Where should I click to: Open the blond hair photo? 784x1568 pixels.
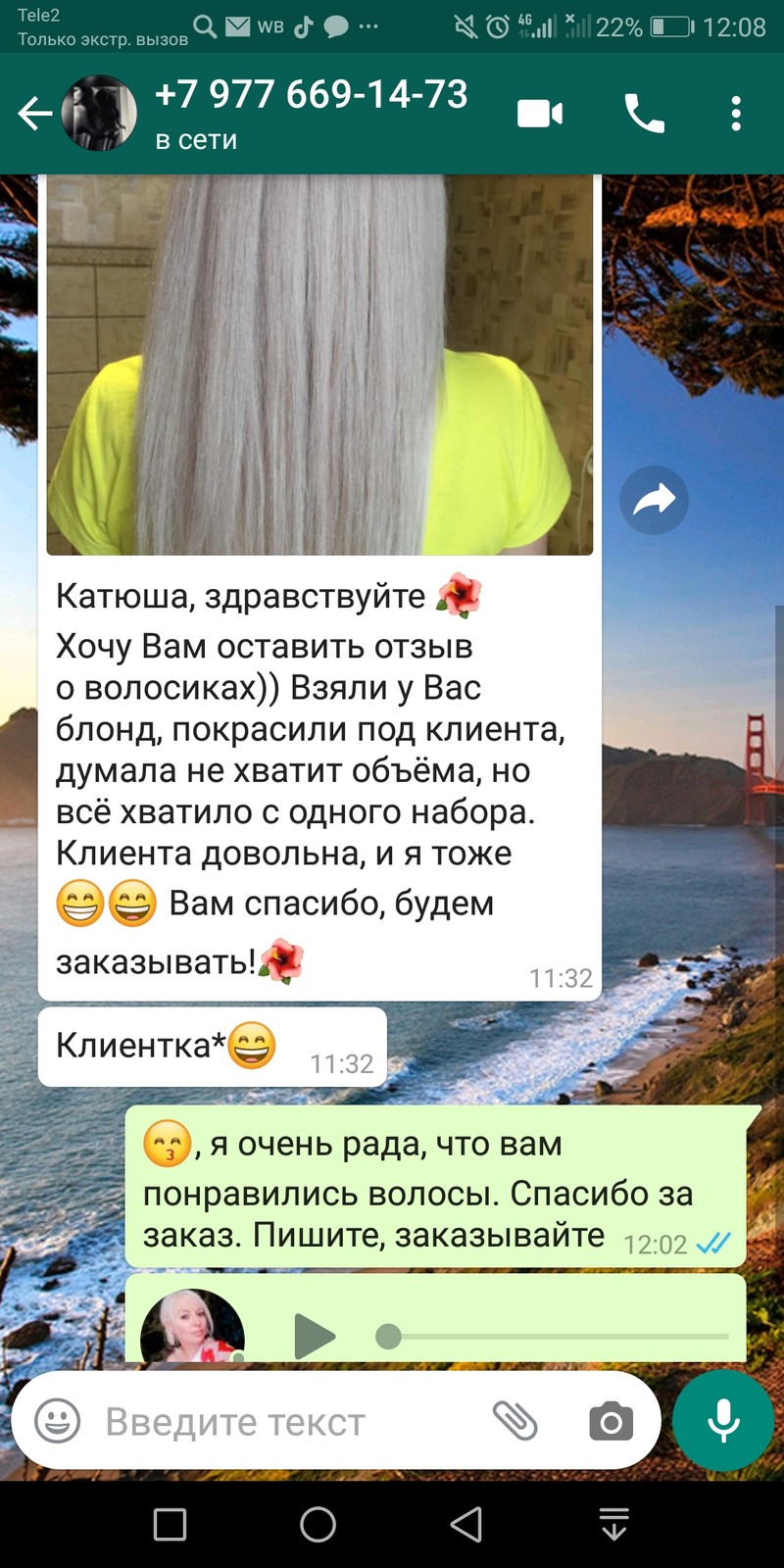pos(319,365)
